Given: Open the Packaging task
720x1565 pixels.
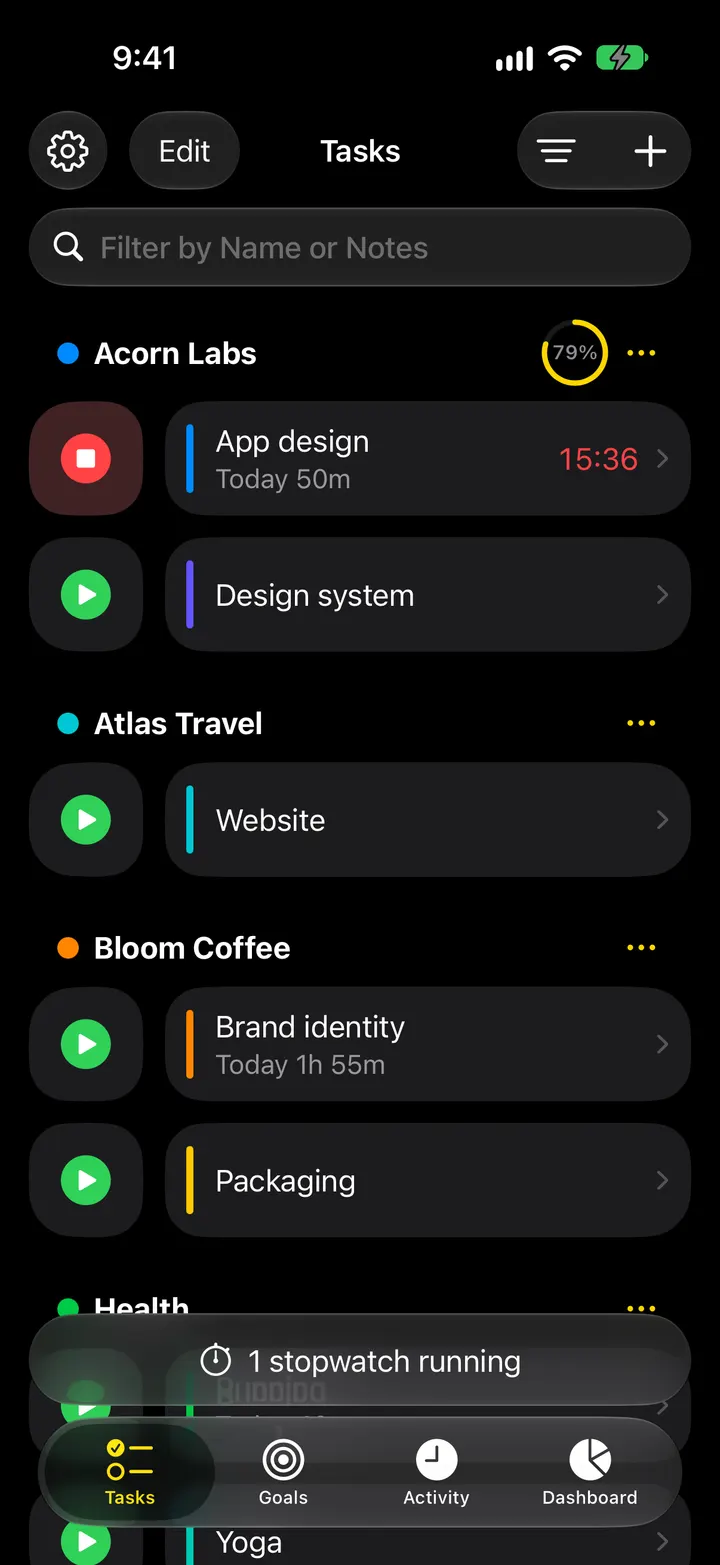Looking at the screenshot, I should point(428,1181).
